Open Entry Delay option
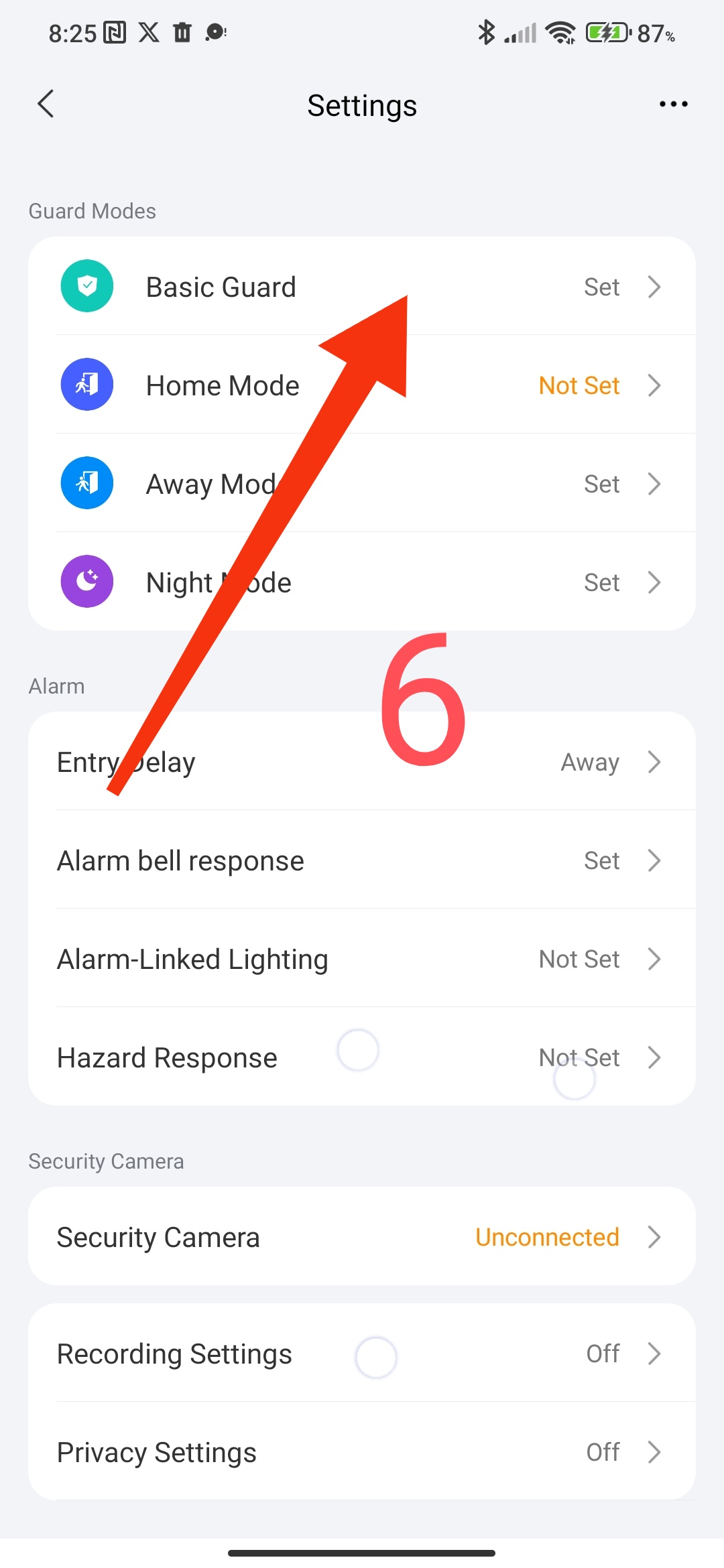This screenshot has width=724, height=1568. pos(362,762)
